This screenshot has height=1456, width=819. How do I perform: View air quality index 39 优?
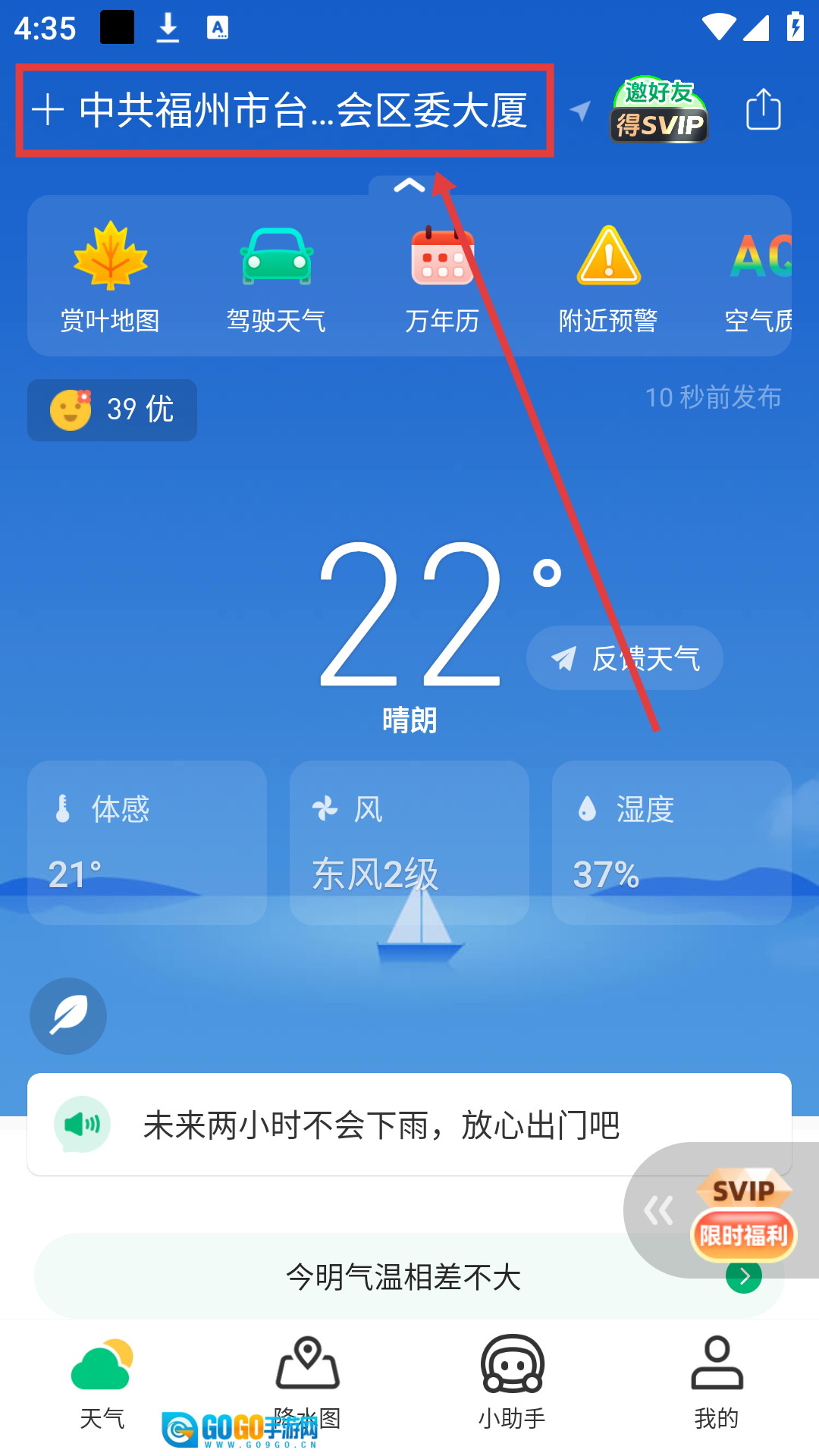[112, 410]
